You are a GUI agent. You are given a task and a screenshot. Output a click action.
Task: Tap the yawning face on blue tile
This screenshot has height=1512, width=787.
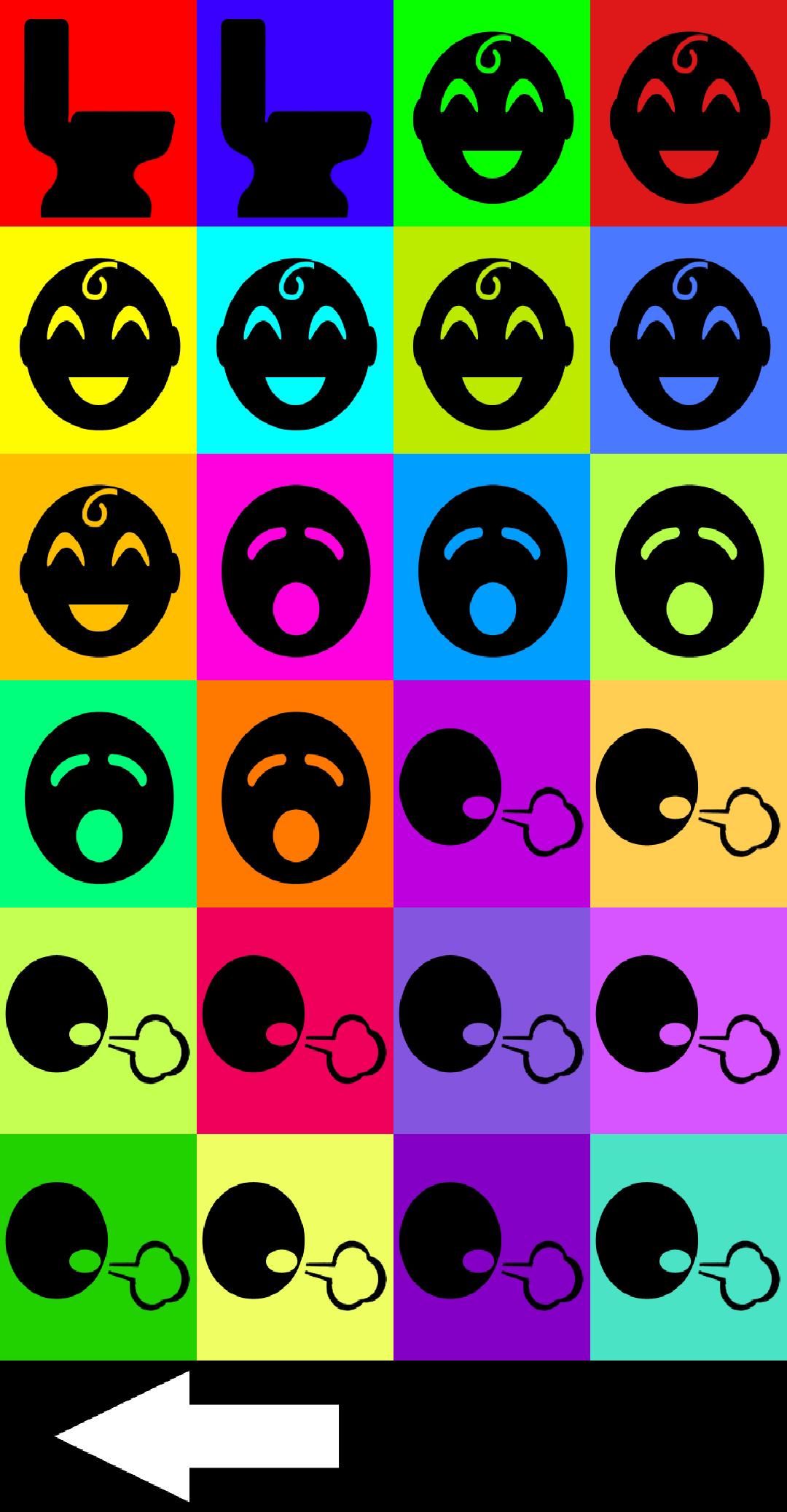[492, 567]
